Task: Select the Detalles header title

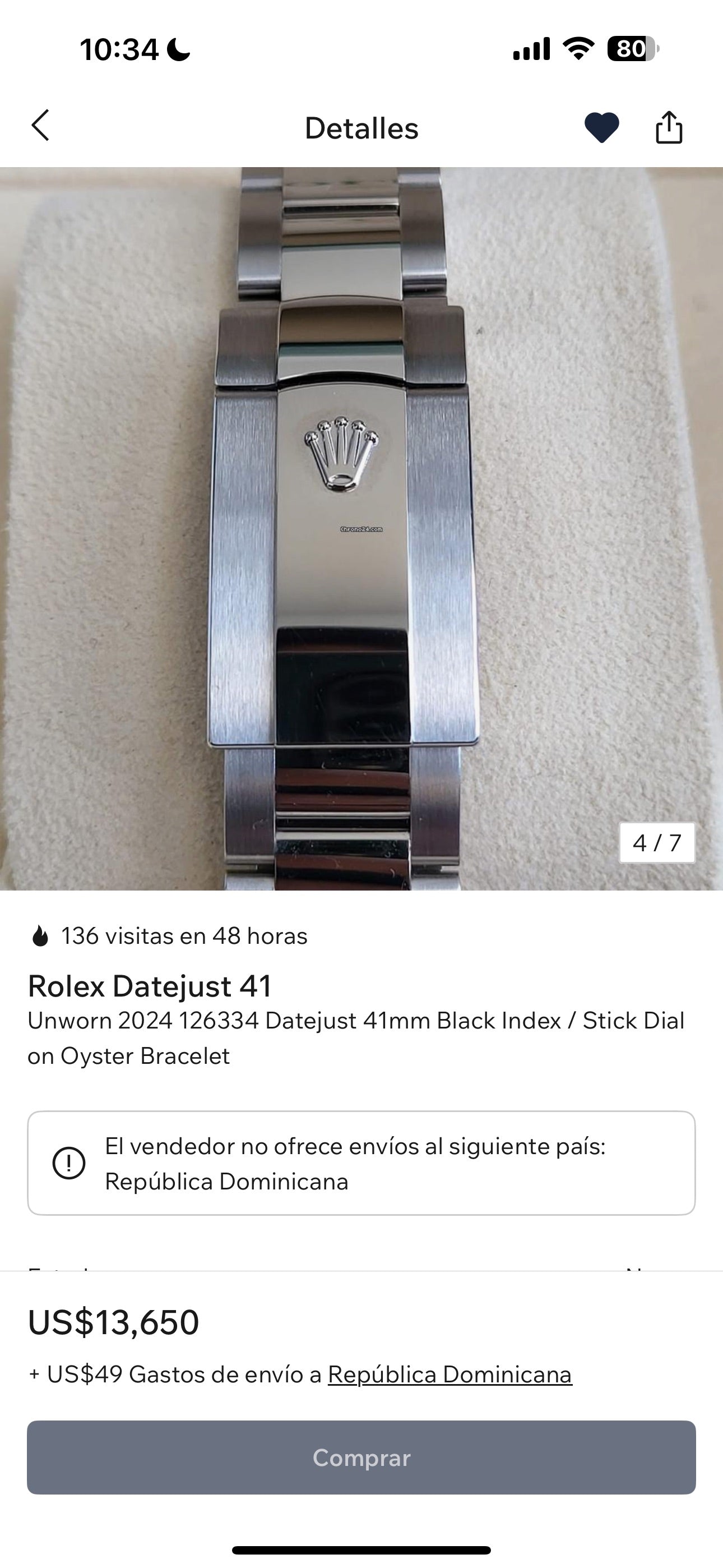Action: click(361, 128)
